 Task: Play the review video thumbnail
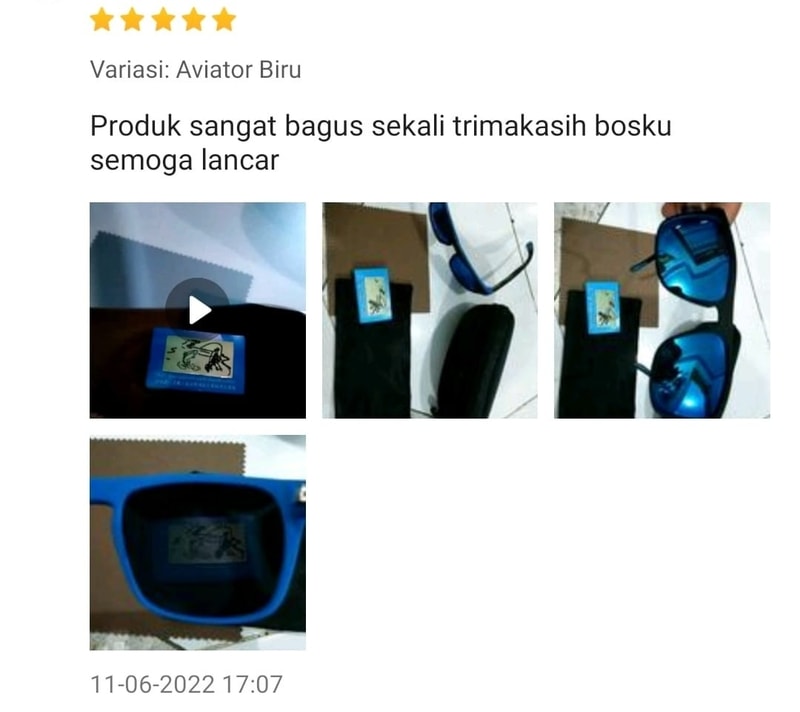pos(198,310)
